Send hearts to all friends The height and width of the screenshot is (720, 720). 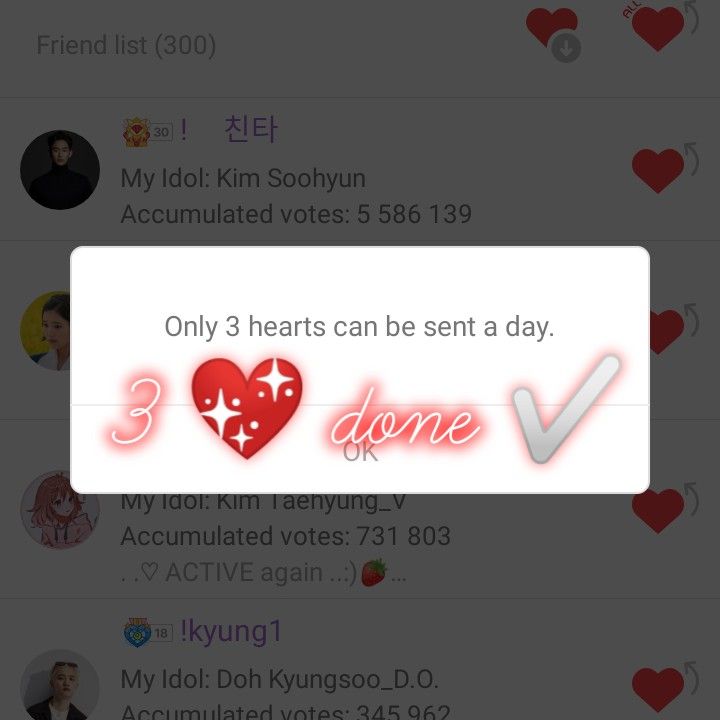tap(659, 27)
